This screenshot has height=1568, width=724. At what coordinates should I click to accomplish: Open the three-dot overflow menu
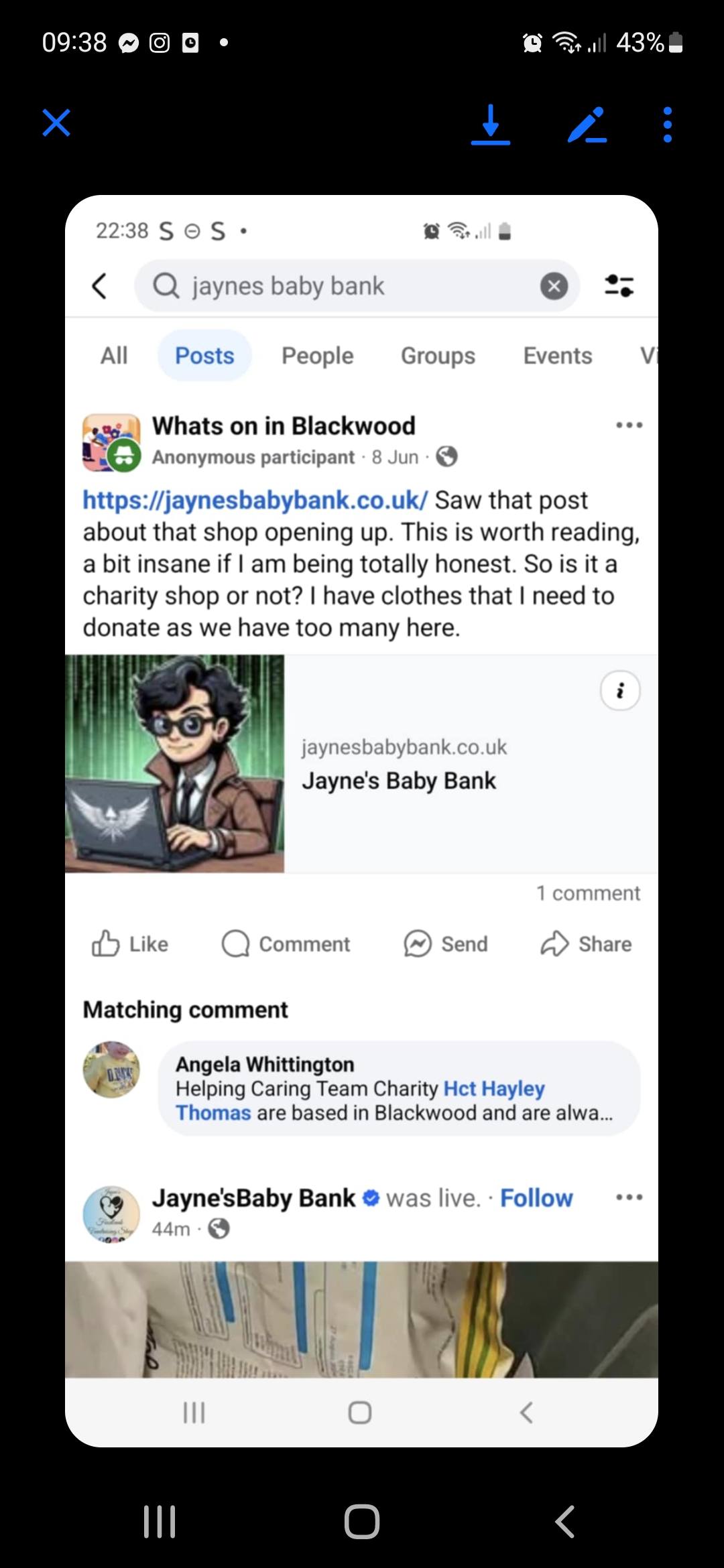667,125
